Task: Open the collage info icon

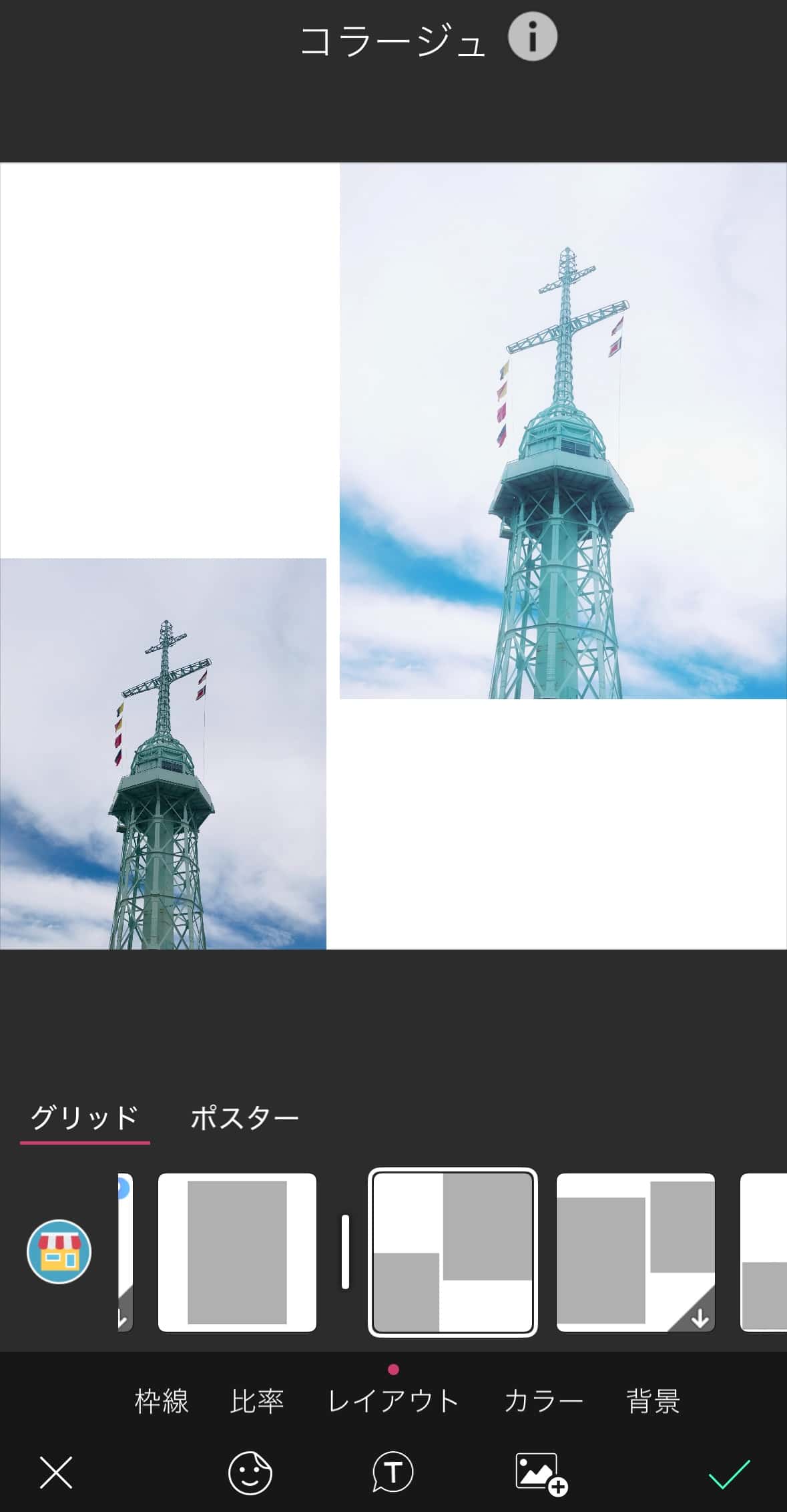Action: [532, 39]
